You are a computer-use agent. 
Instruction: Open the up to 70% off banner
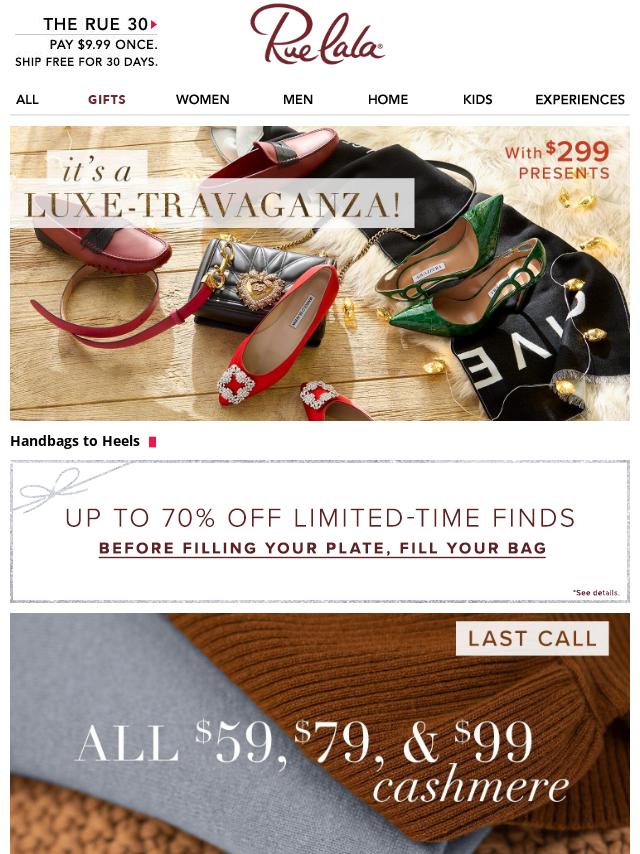pos(320,530)
